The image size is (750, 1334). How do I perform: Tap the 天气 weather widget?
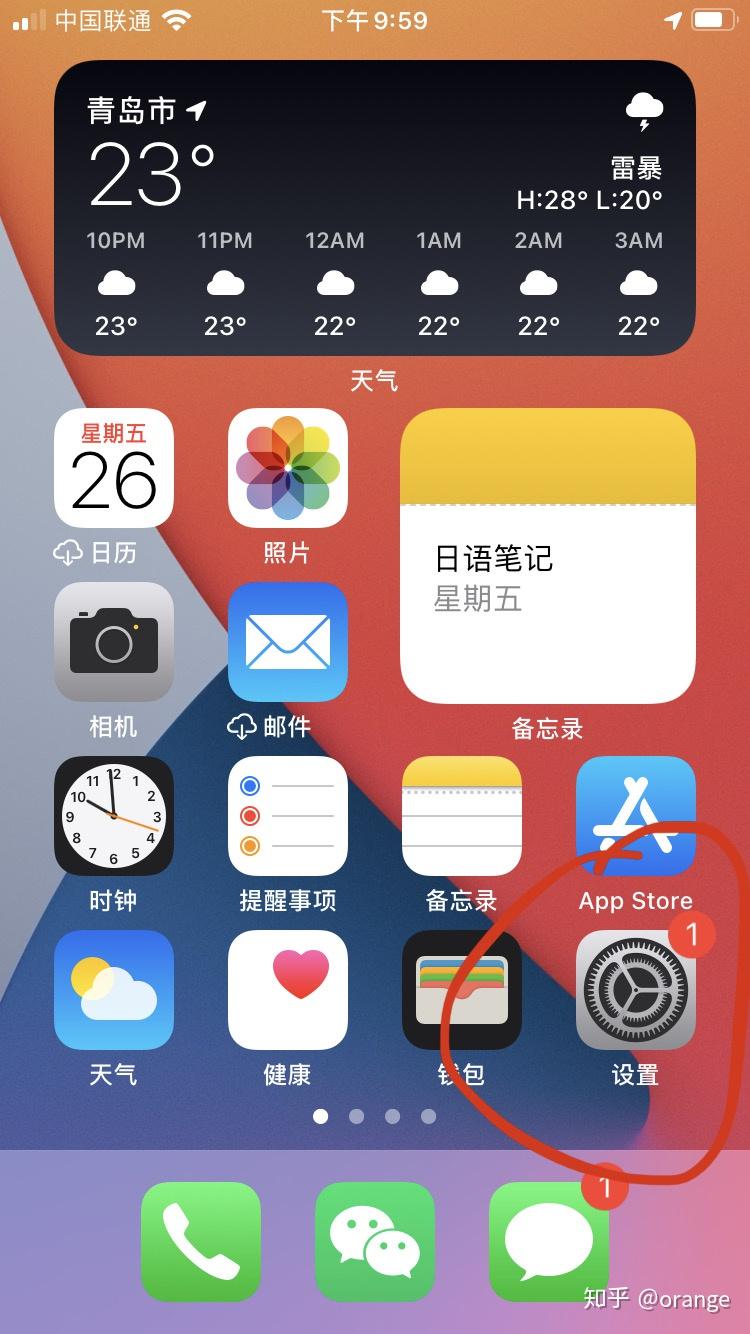pyautogui.click(x=375, y=210)
